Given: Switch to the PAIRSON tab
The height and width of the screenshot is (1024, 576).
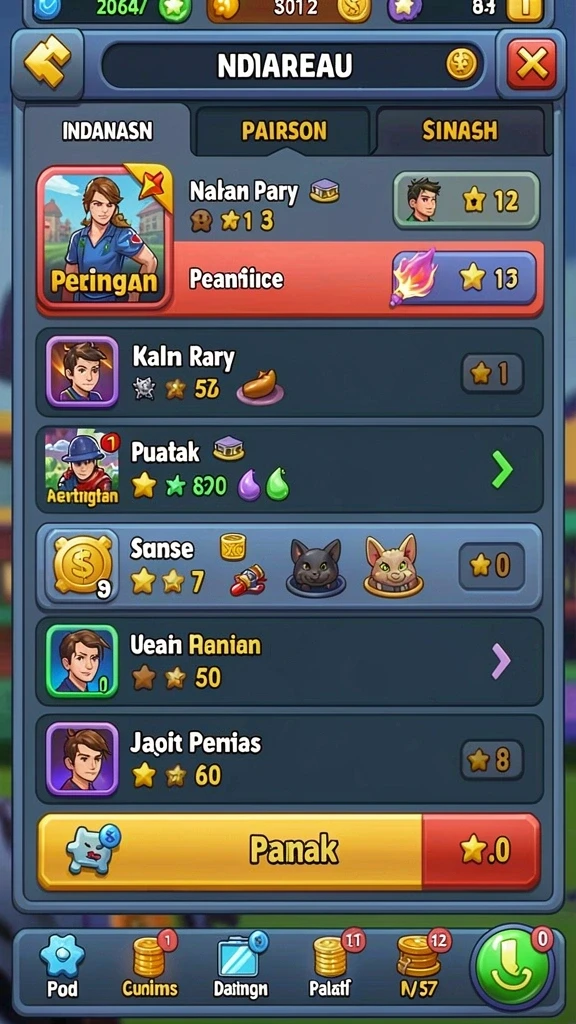Looking at the screenshot, I should pyautogui.click(x=283, y=131).
